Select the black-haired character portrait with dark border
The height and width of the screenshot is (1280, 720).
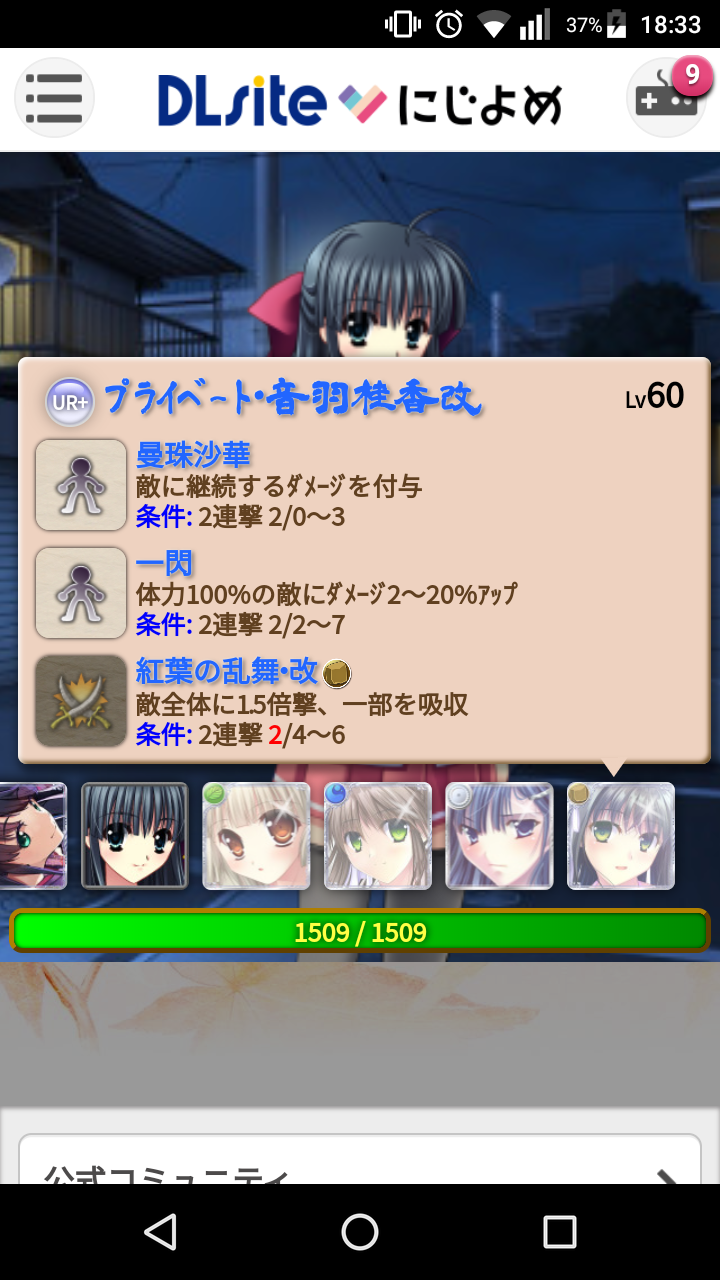click(x=134, y=836)
